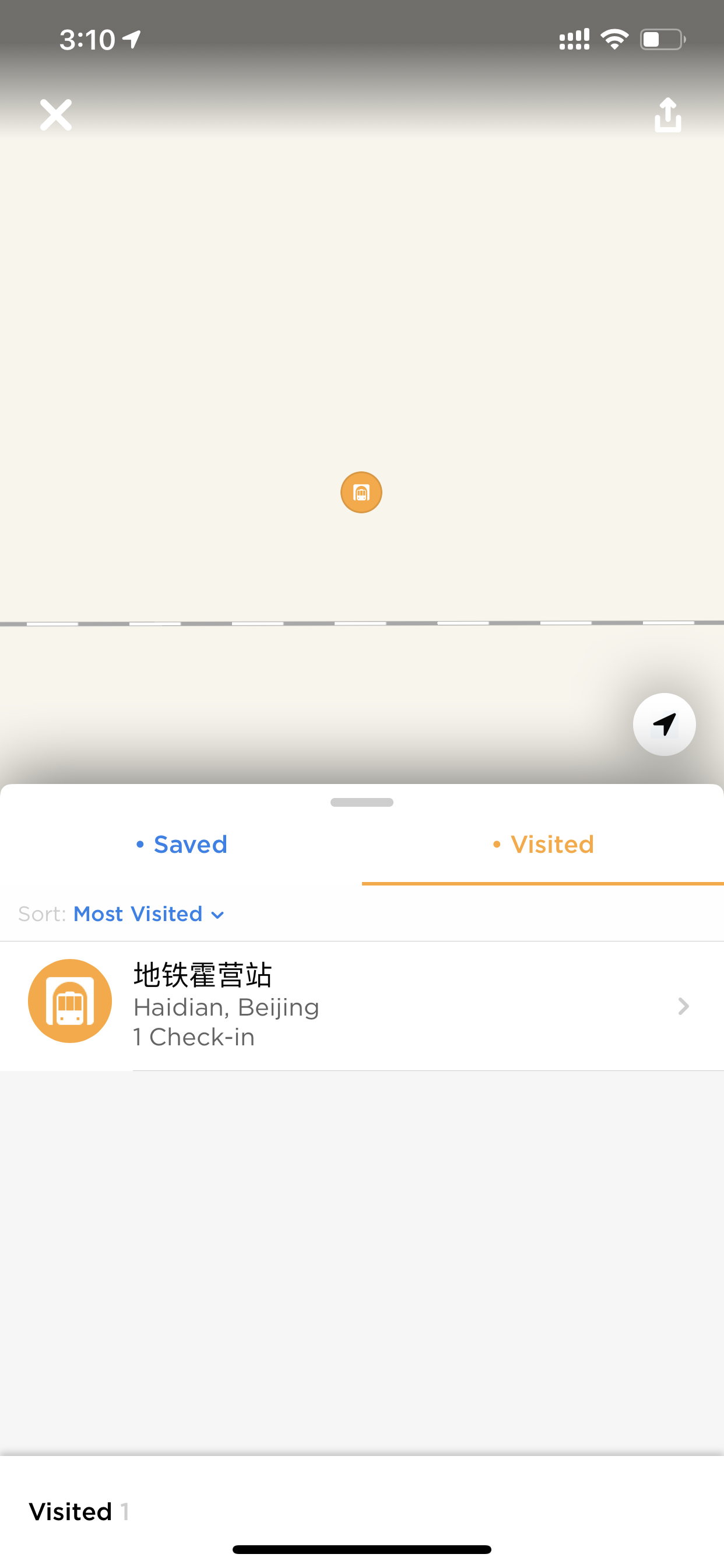Image resolution: width=724 pixels, height=1568 pixels.
Task: Open the Most Visited sort dropdown
Action: [x=149, y=914]
